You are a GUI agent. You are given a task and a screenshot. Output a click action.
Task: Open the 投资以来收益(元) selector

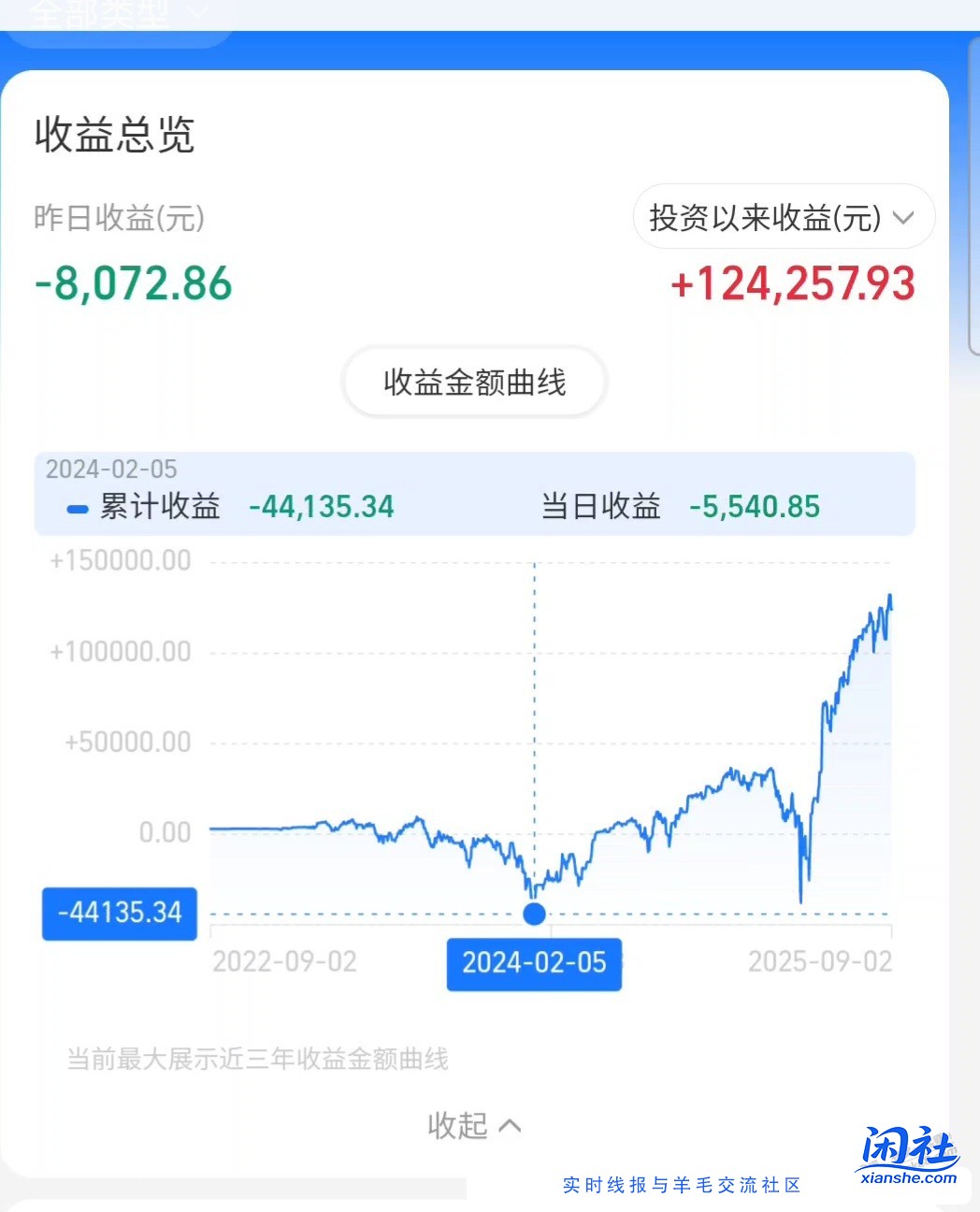coord(783,216)
